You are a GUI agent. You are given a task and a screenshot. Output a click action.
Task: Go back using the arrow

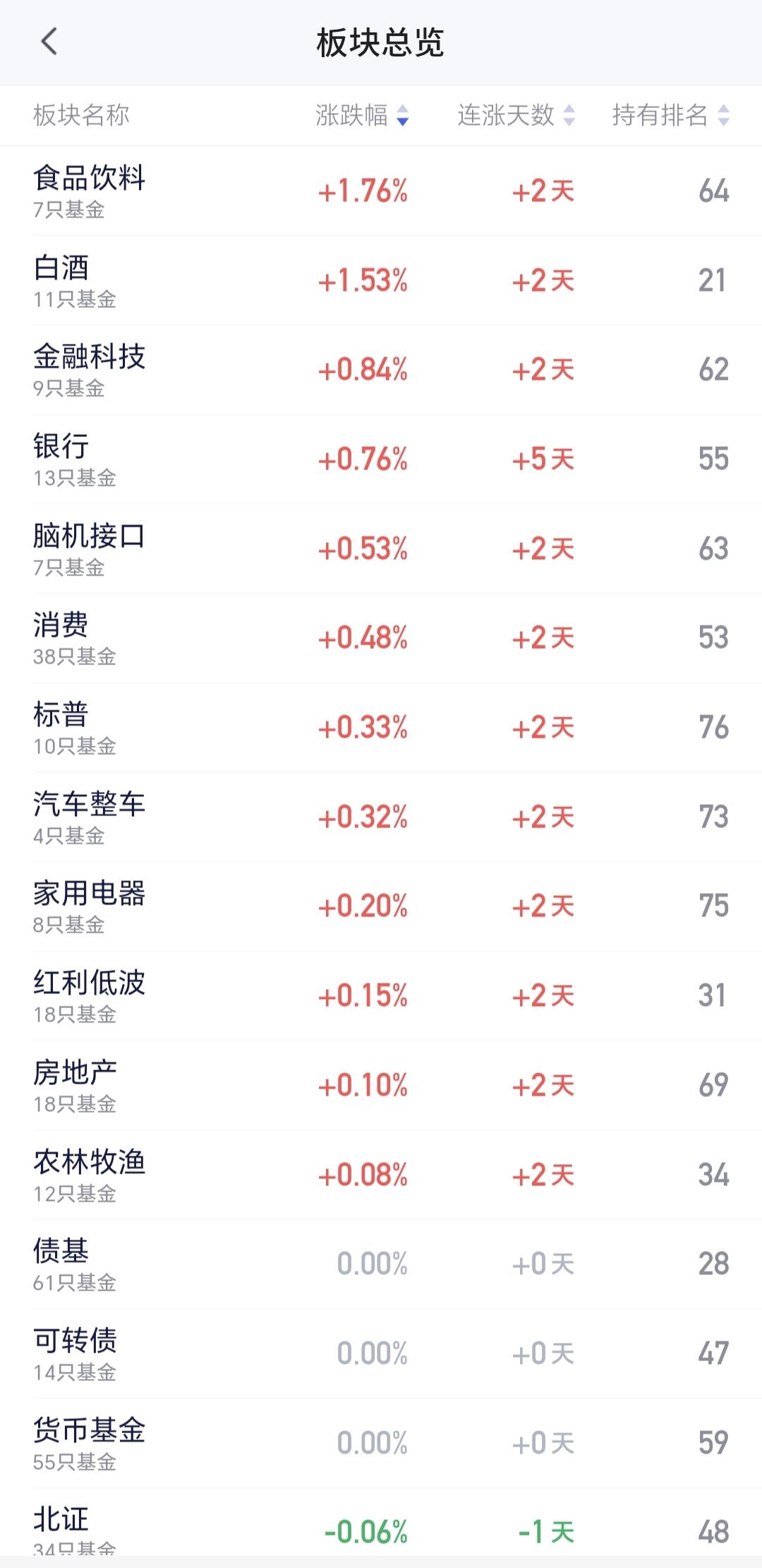pyautogui.click(x=49, y=42)
